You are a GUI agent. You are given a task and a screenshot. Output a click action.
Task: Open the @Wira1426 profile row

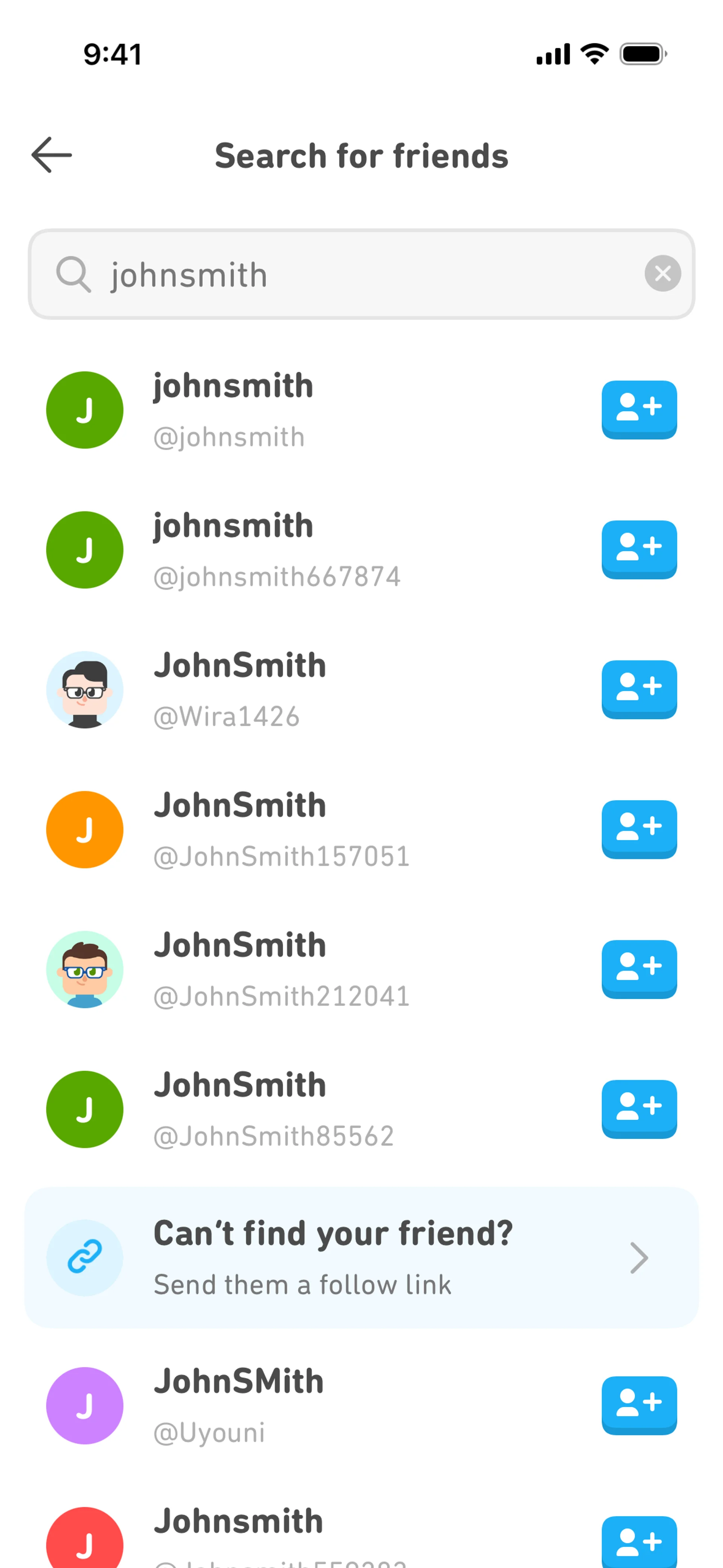tap(304, 690)
